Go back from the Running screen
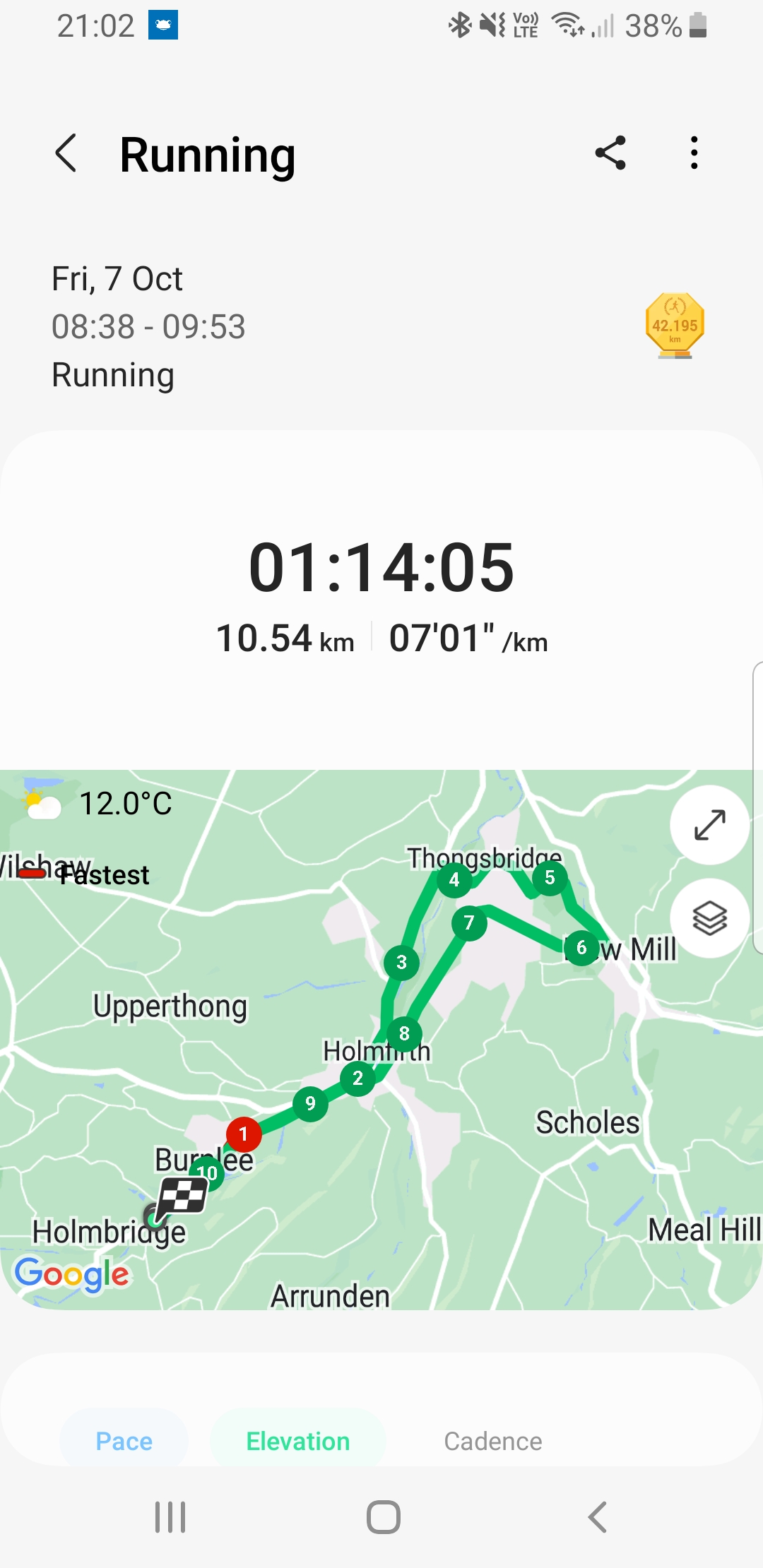Viewport: 763px width, 1568px height. pos(66,153)
